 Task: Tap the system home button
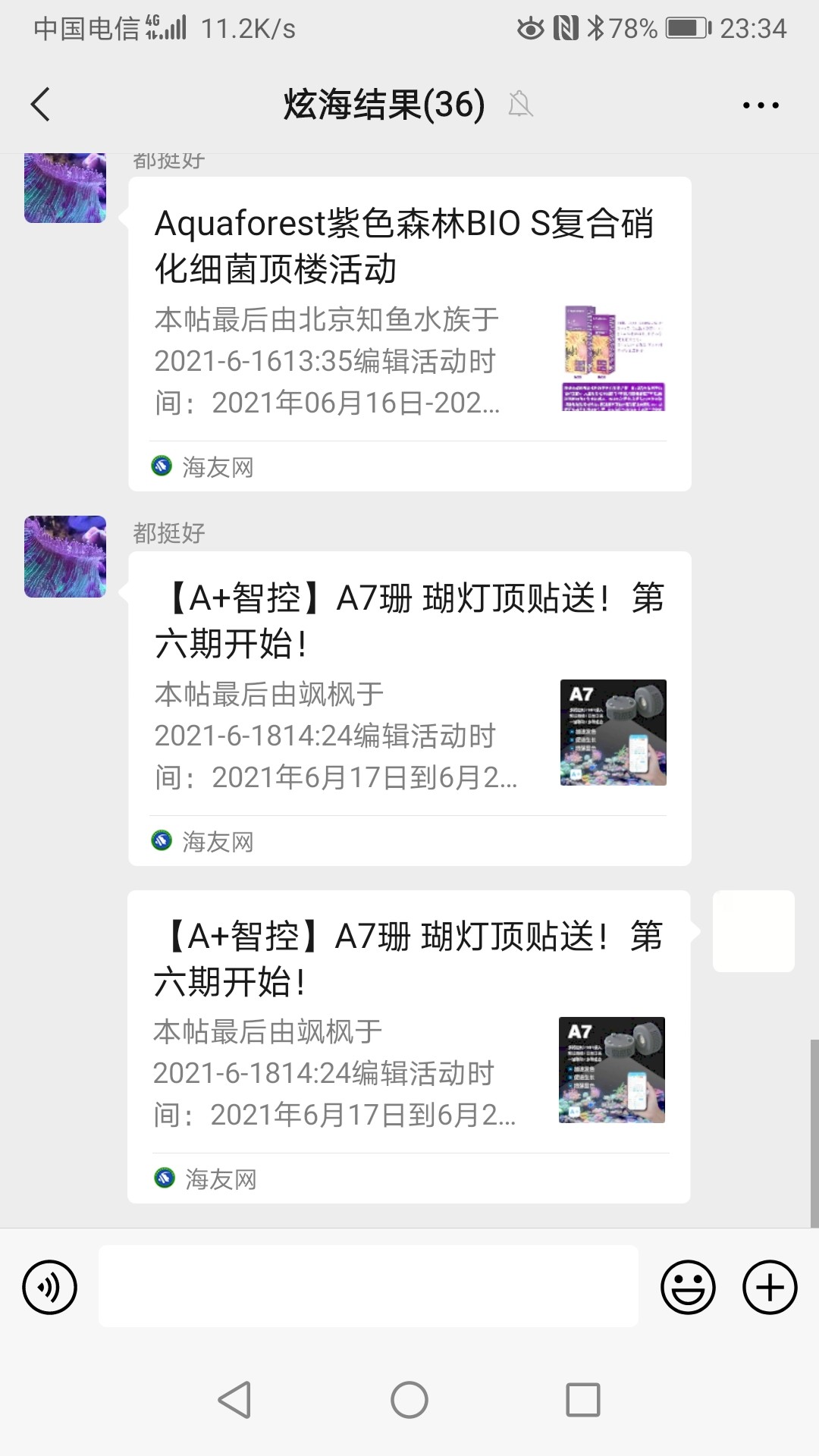pyautogui.click(x=409, y=1400)
